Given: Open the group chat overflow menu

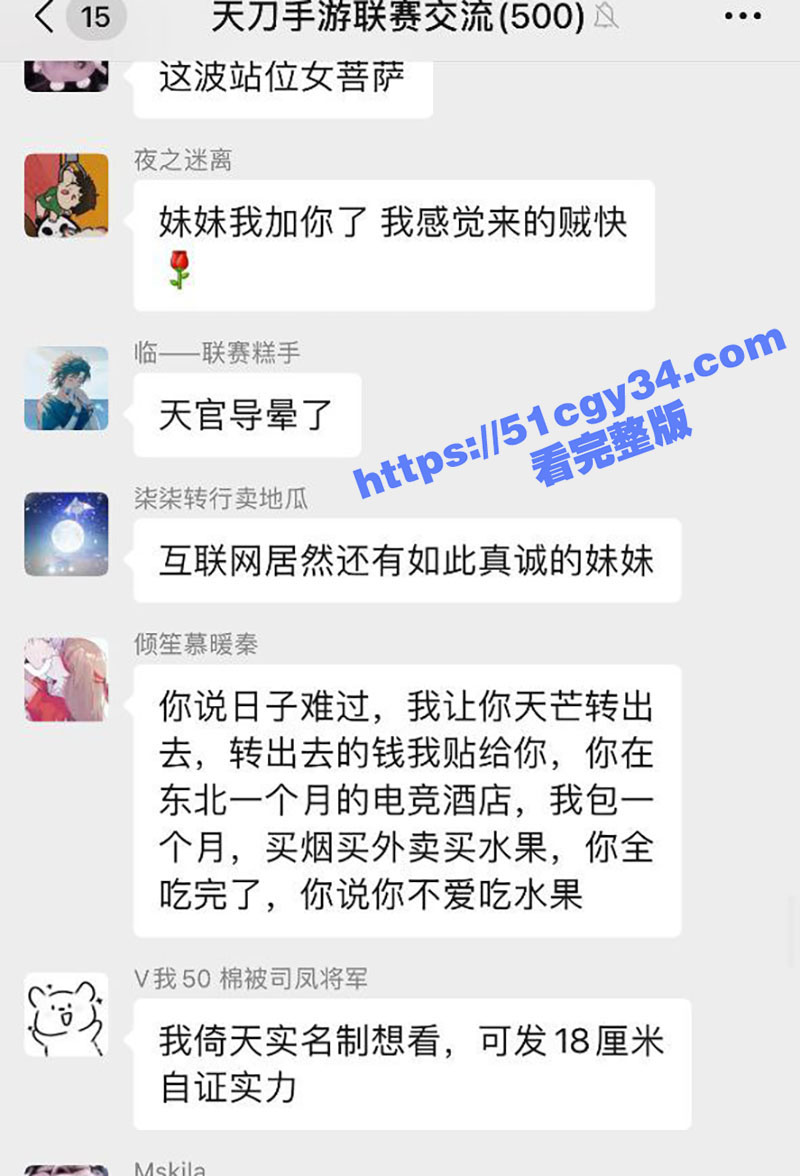Looking at the screenshot, I should (742, 16).
